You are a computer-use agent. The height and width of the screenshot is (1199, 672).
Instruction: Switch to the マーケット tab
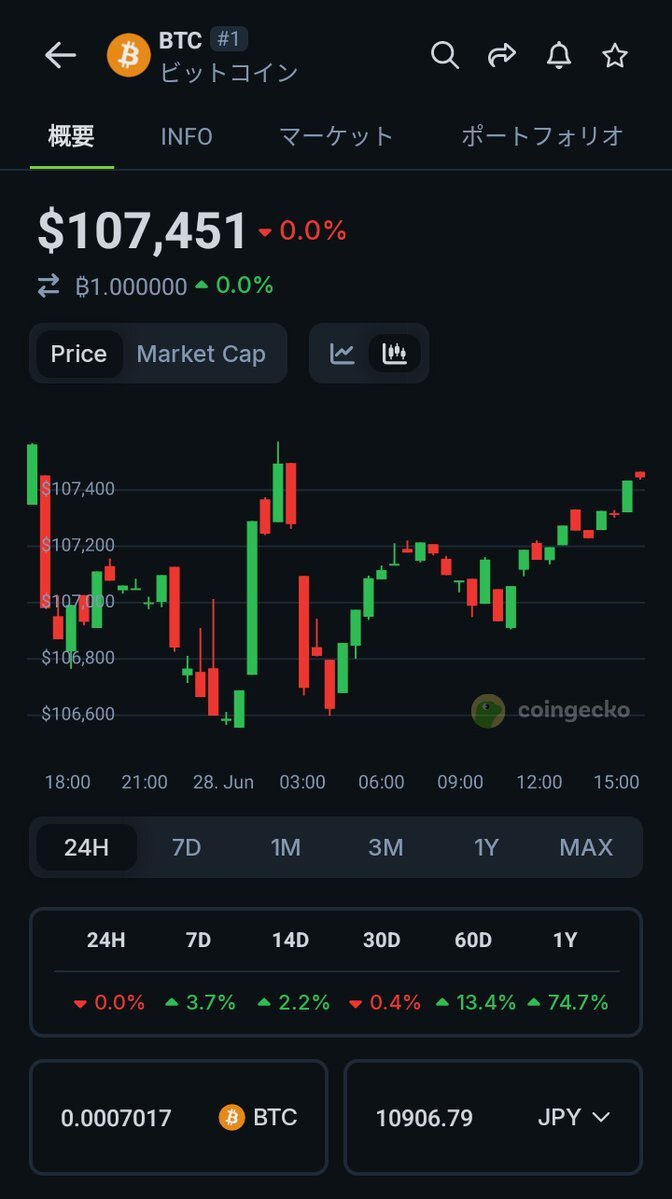coord(336,137)
